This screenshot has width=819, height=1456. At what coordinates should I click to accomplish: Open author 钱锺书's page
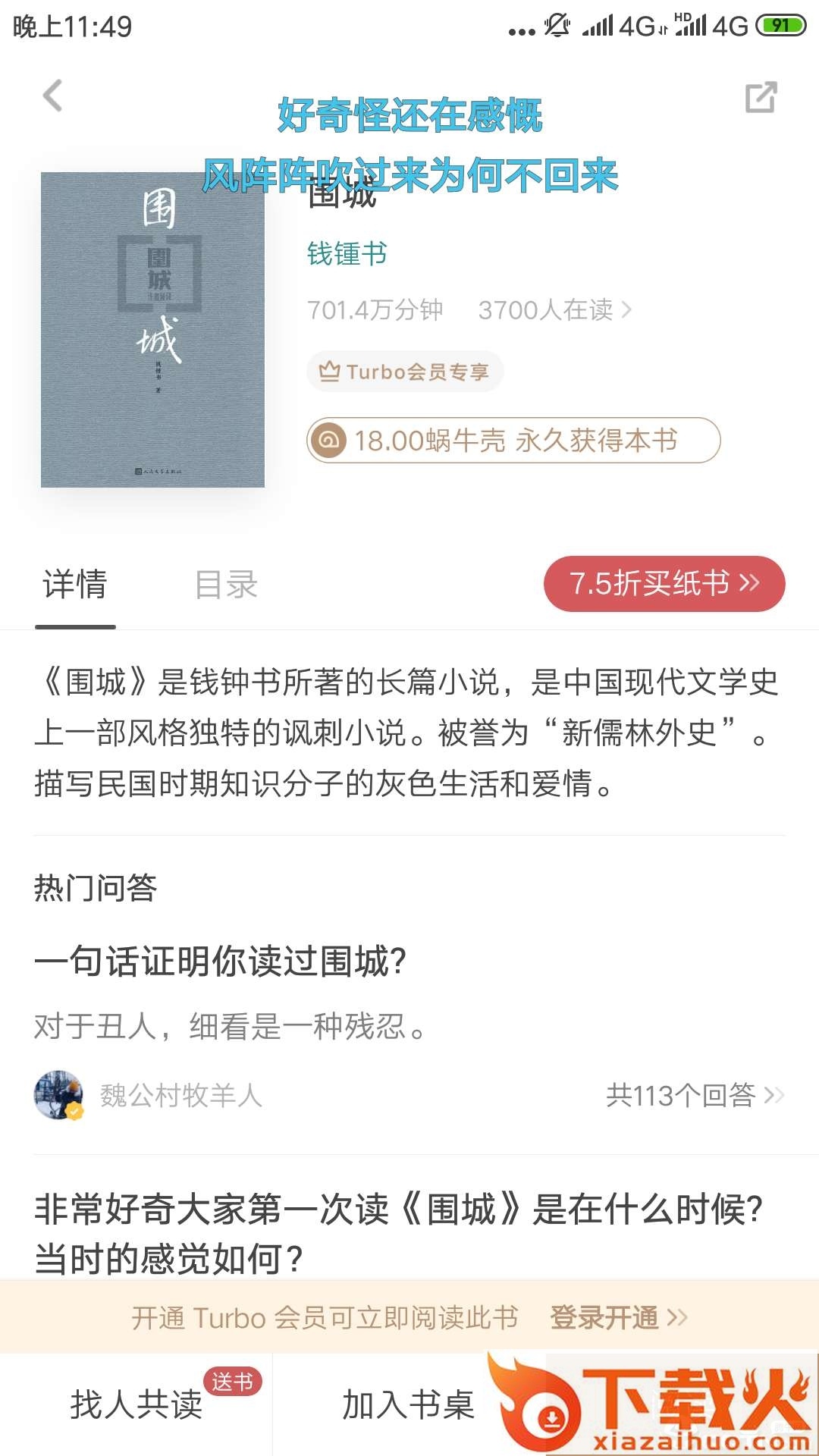pos(347,253)
